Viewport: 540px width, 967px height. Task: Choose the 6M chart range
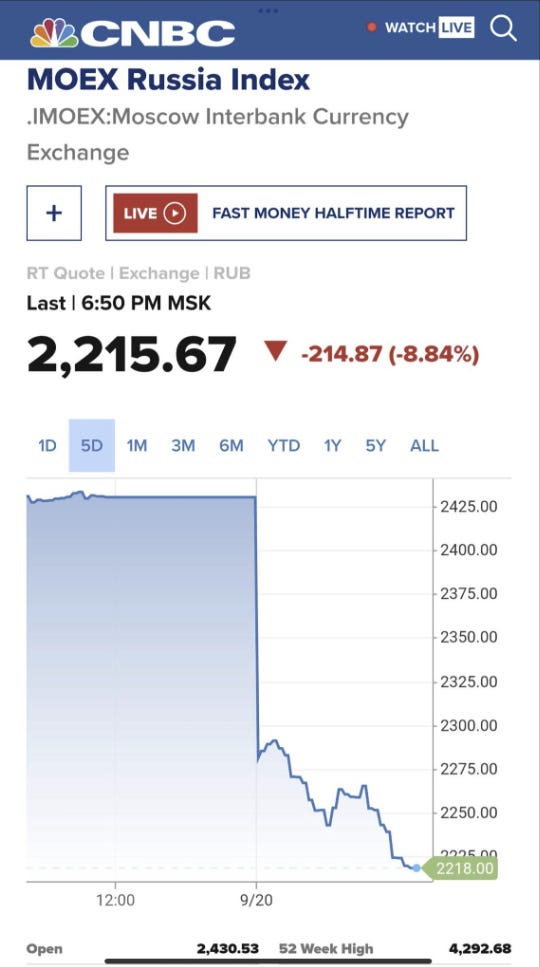[x=231, y=445]
